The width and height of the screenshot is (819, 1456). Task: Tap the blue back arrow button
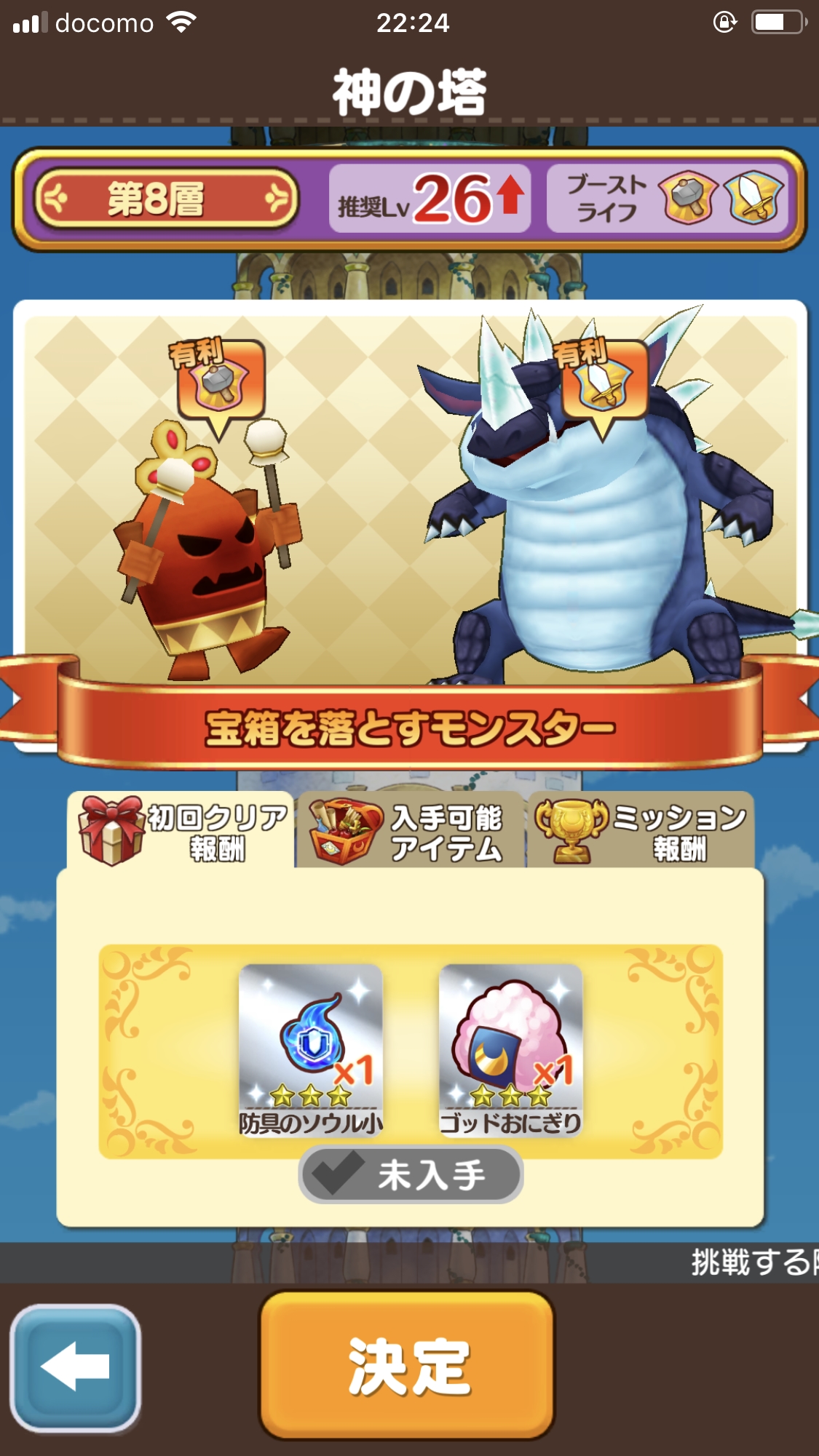75,1368
